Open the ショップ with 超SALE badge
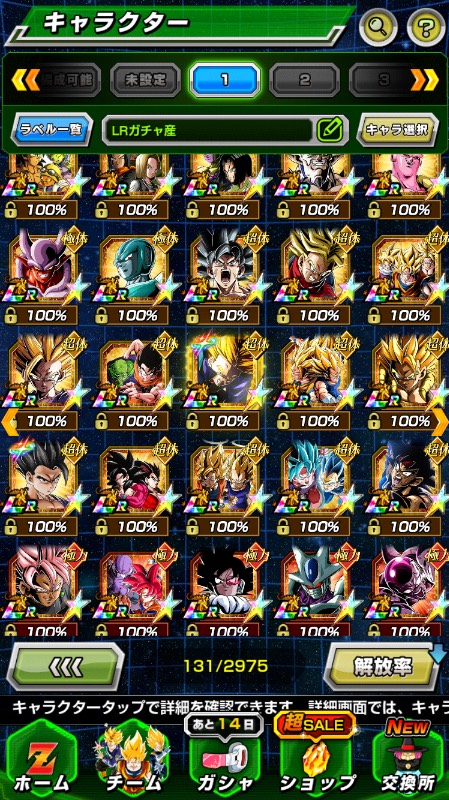This screenshot has width=449, height=800. click(316, 760)
